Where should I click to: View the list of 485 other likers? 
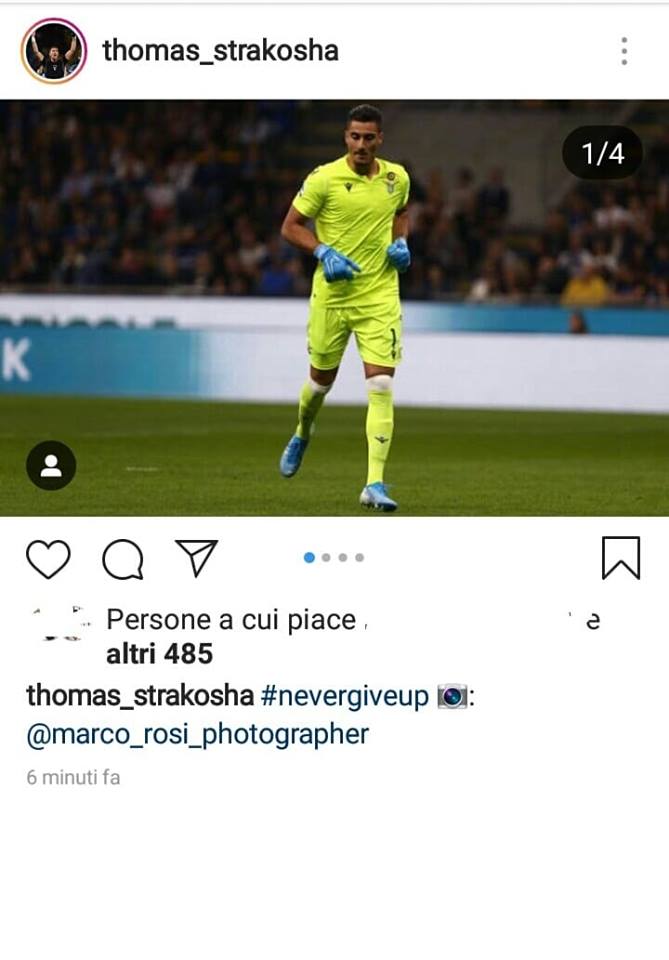tap(160, 654)
